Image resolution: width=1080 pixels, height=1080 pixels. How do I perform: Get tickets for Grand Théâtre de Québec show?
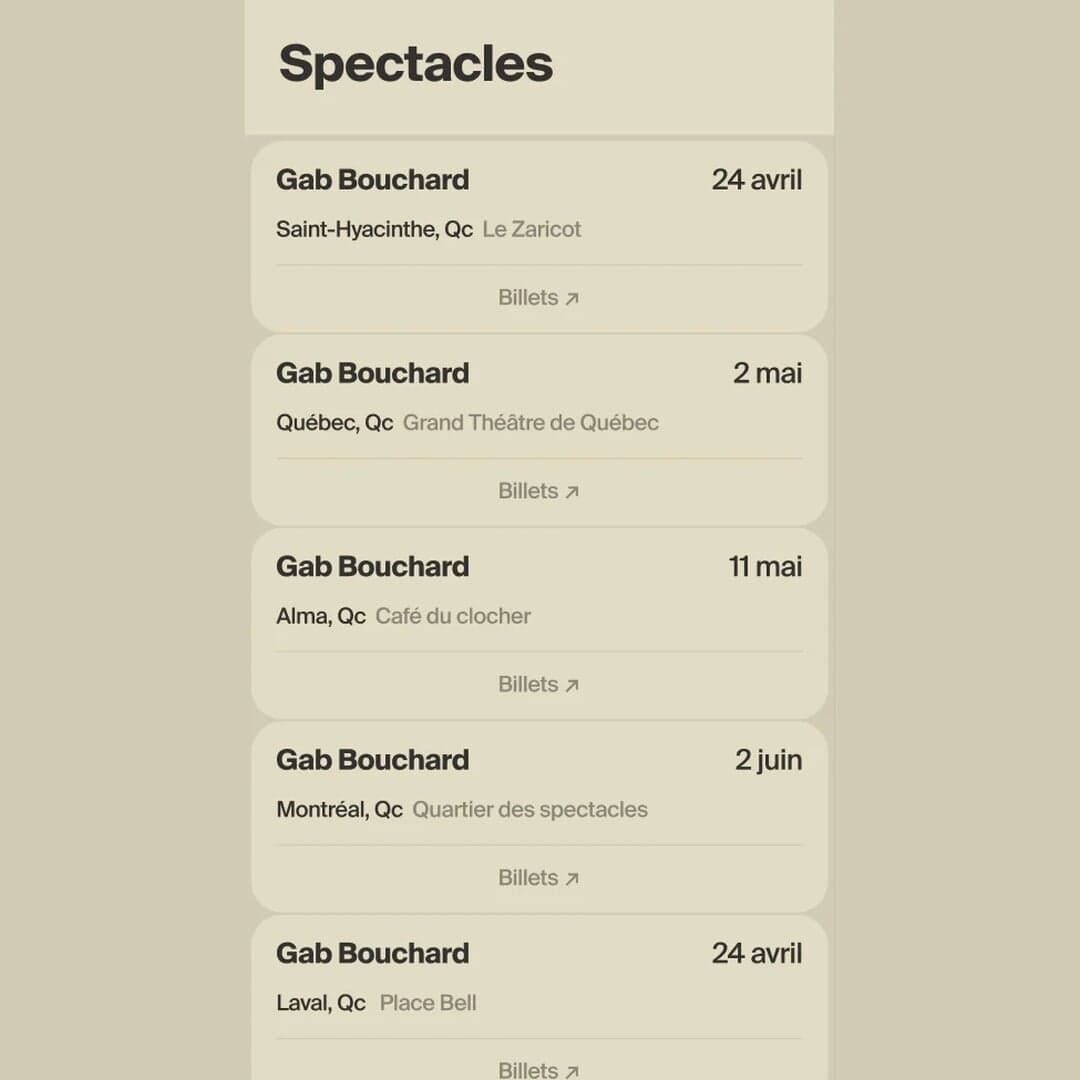[x=538, y=491]
